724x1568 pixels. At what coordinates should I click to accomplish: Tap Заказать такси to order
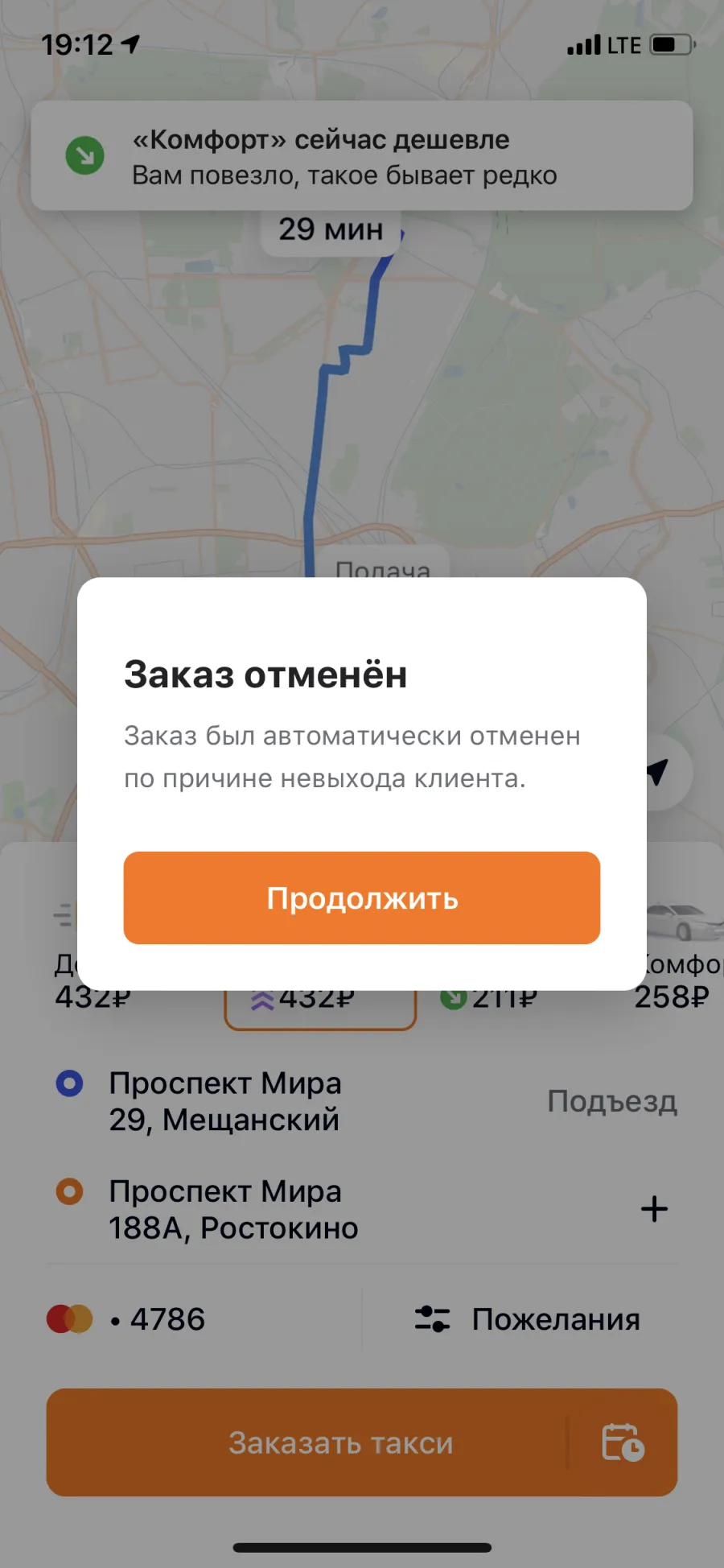(341, 1442)
